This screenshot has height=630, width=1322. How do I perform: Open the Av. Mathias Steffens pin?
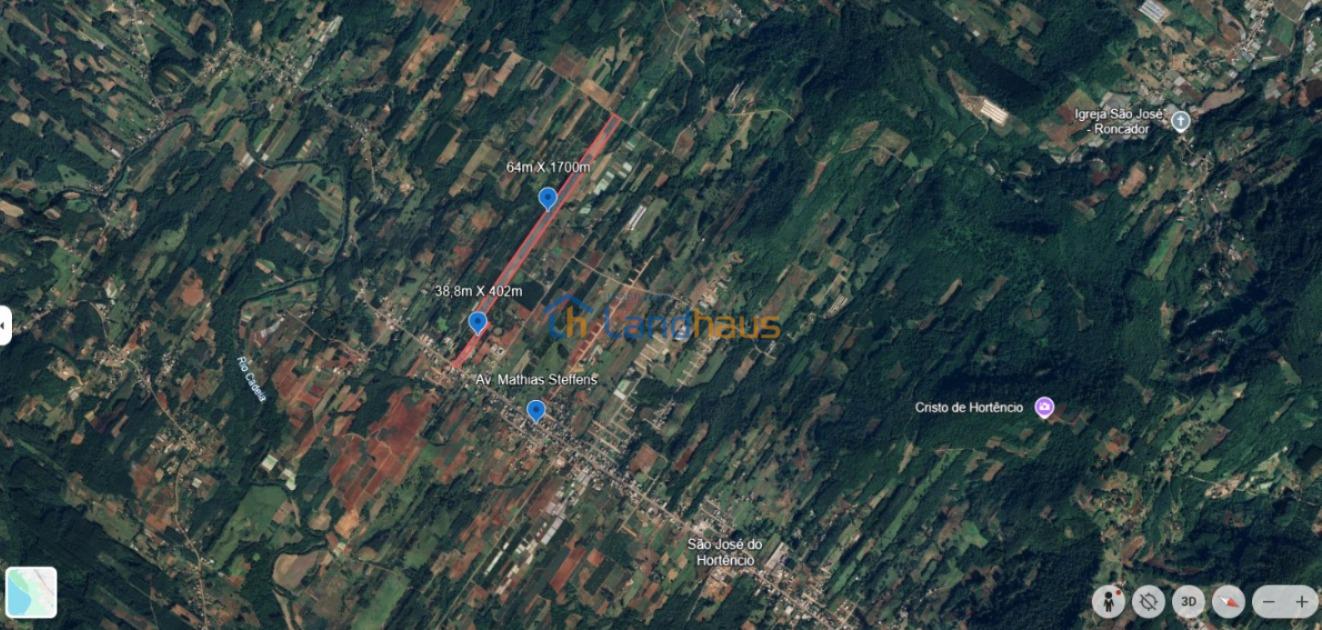(536, 410)
